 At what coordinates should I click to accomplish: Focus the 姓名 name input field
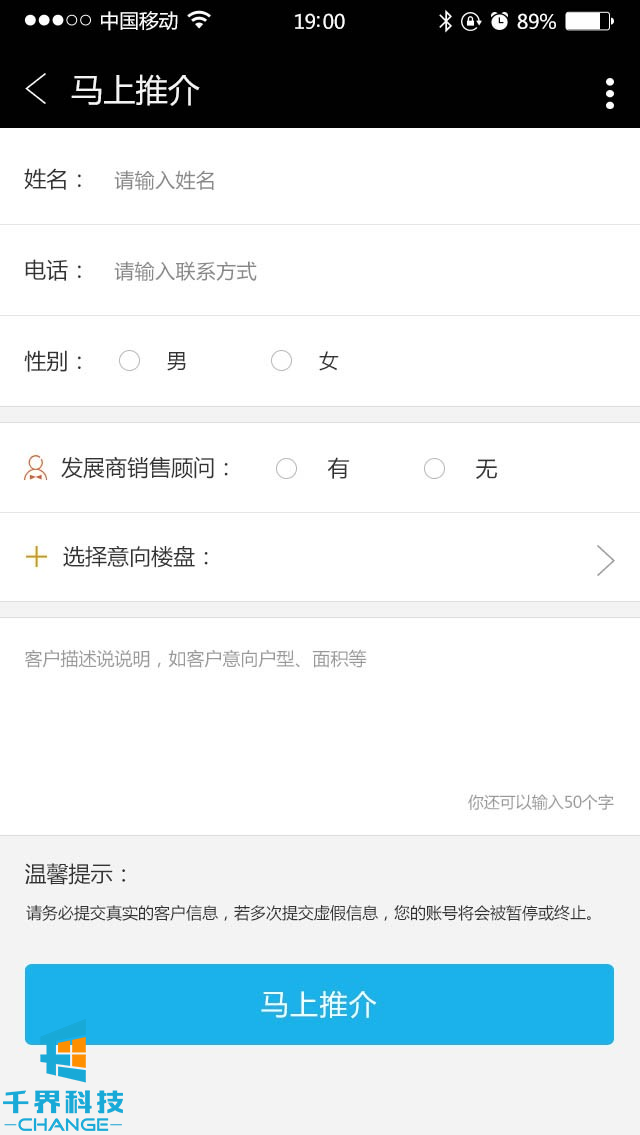(360, 180)
